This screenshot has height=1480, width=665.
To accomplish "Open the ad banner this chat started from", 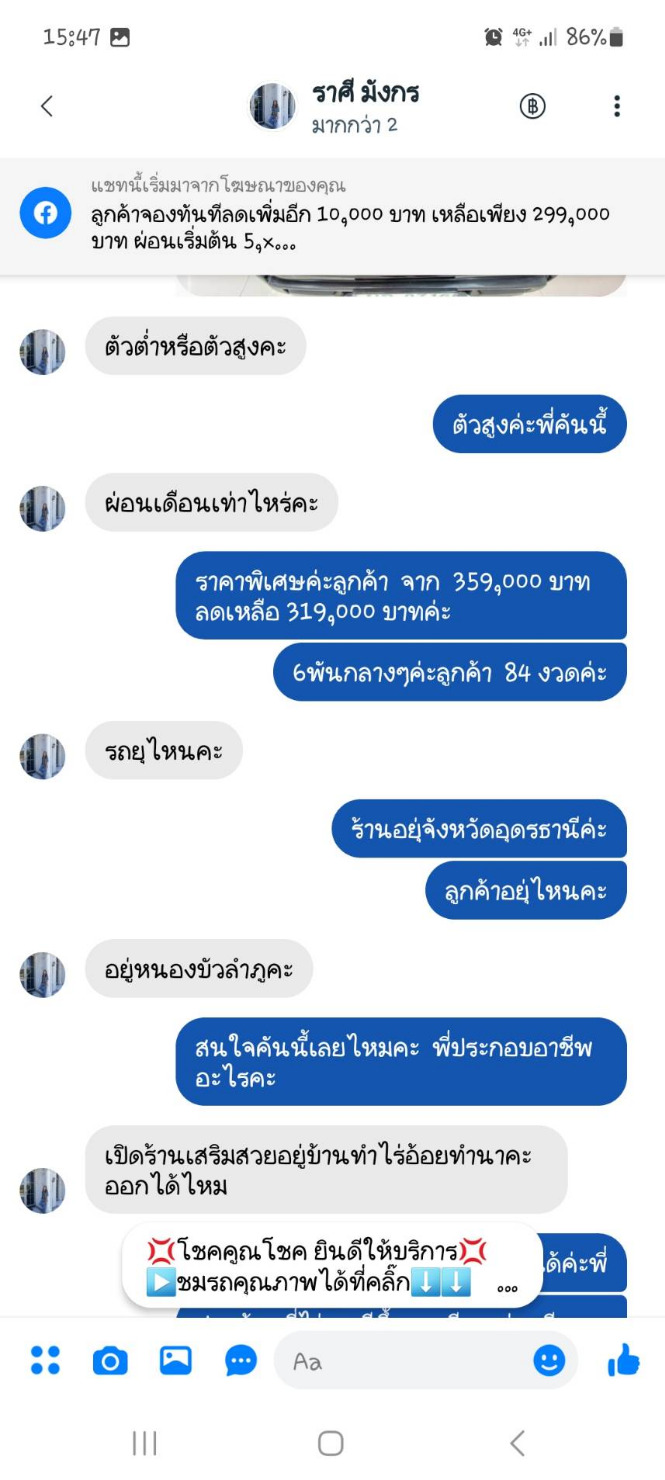I will coord(332,214).
